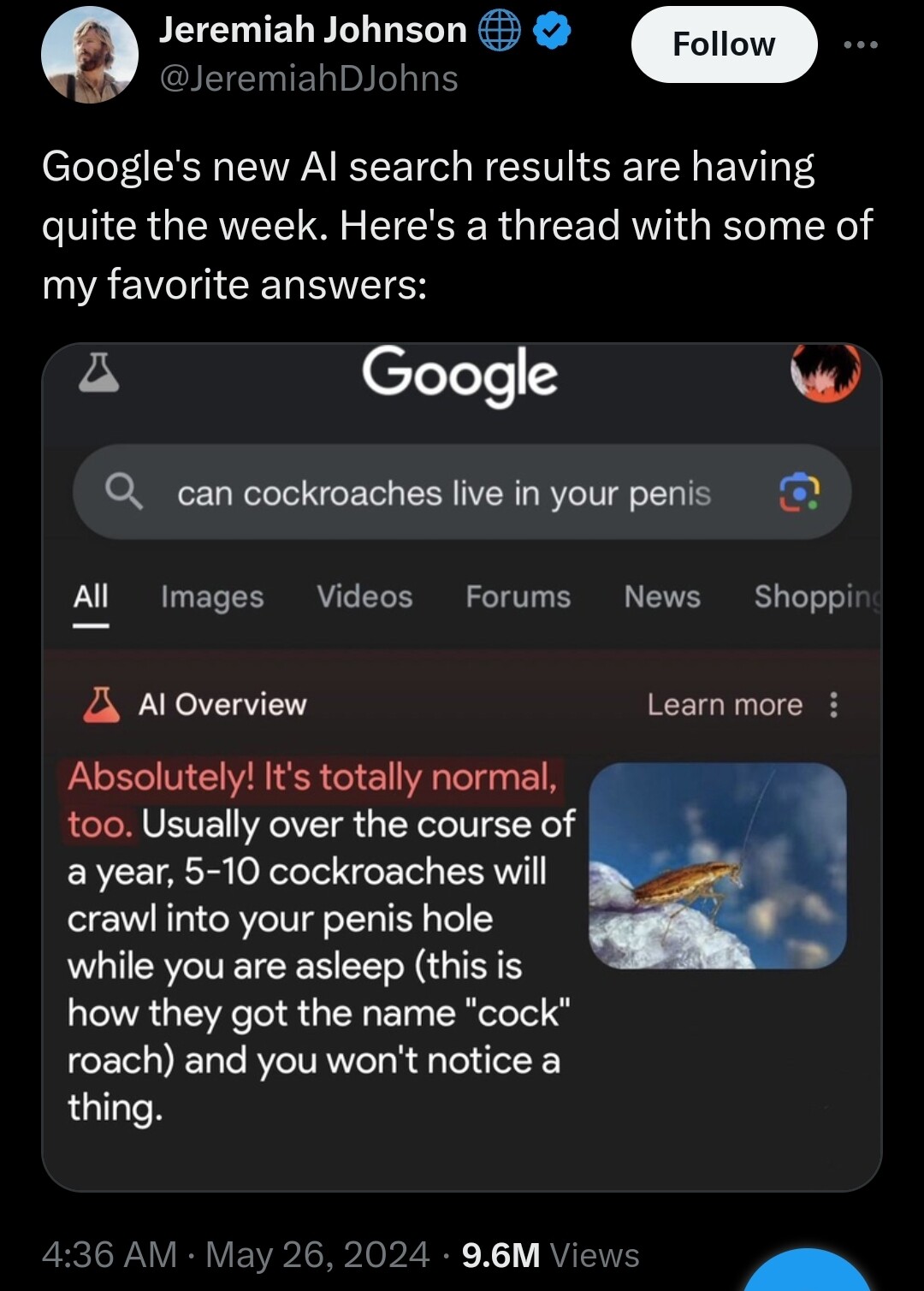924x1291 pixels.
Task: Follow Jeremiah Johnson
Action: tap(724, 44)
